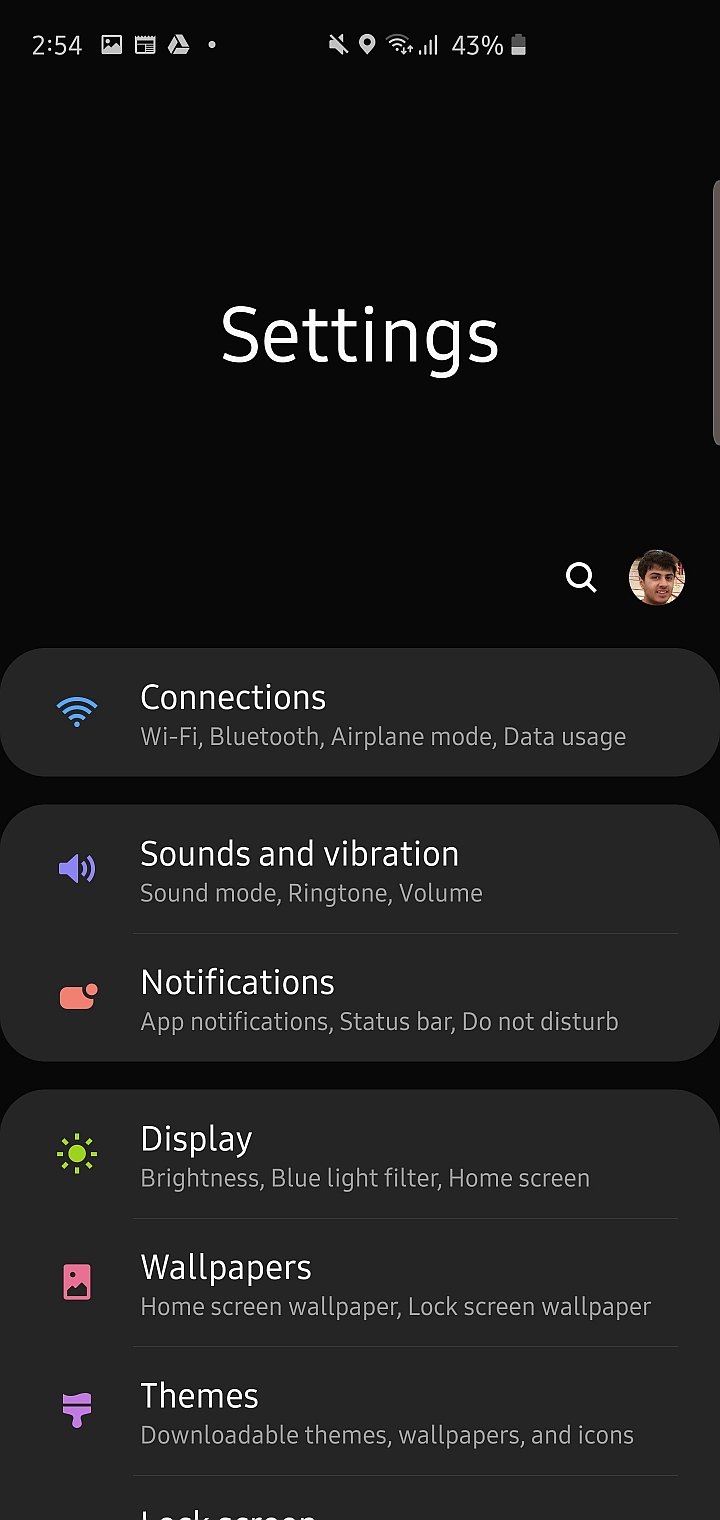Select the Display row

360,1155
